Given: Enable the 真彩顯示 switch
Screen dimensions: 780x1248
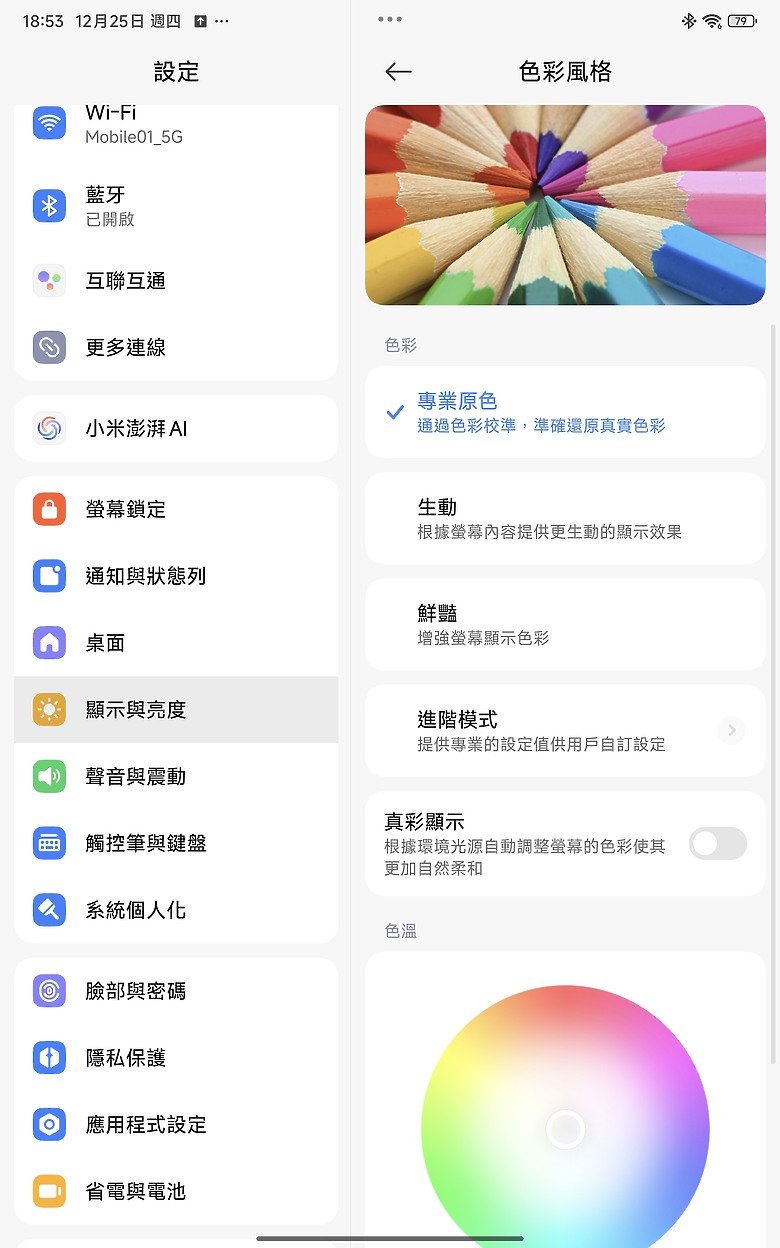Looking at the screenshot, I should (x=717, y=844).
